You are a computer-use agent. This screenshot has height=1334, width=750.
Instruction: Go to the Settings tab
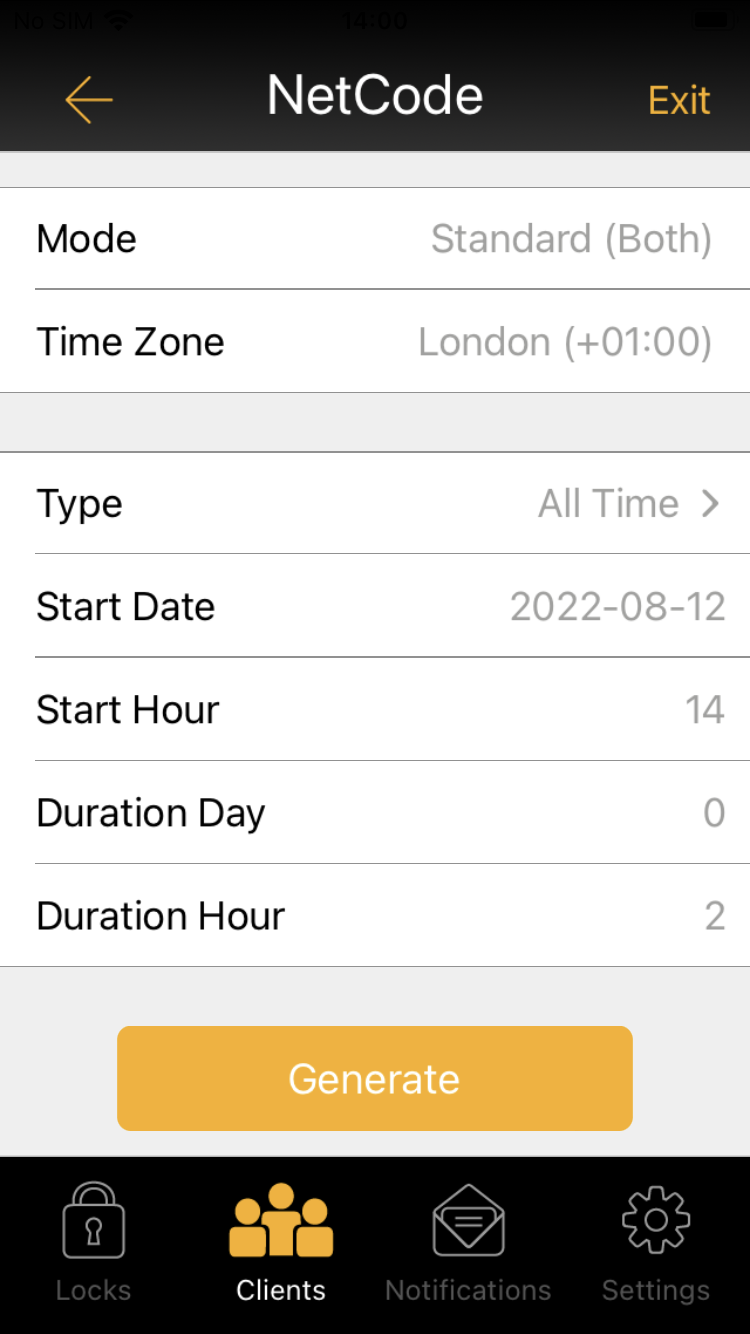656,1243
